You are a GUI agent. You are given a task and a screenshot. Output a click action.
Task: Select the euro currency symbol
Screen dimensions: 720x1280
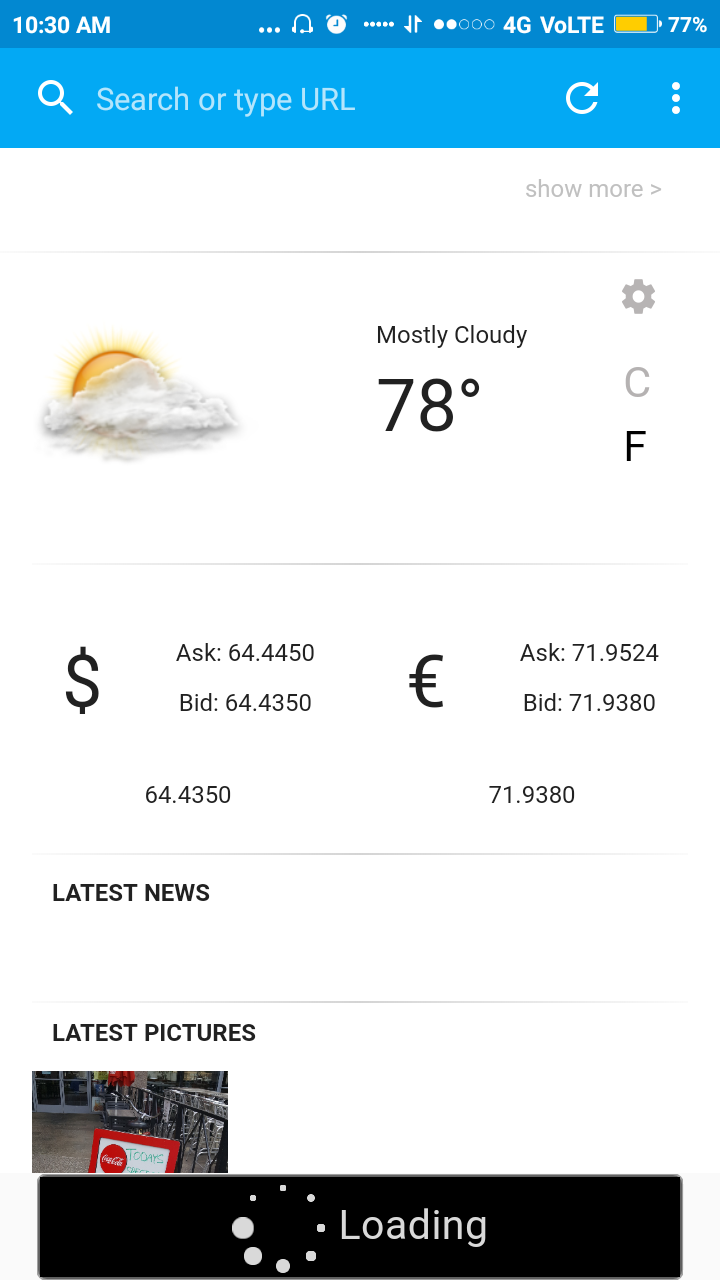click(427, 680)
